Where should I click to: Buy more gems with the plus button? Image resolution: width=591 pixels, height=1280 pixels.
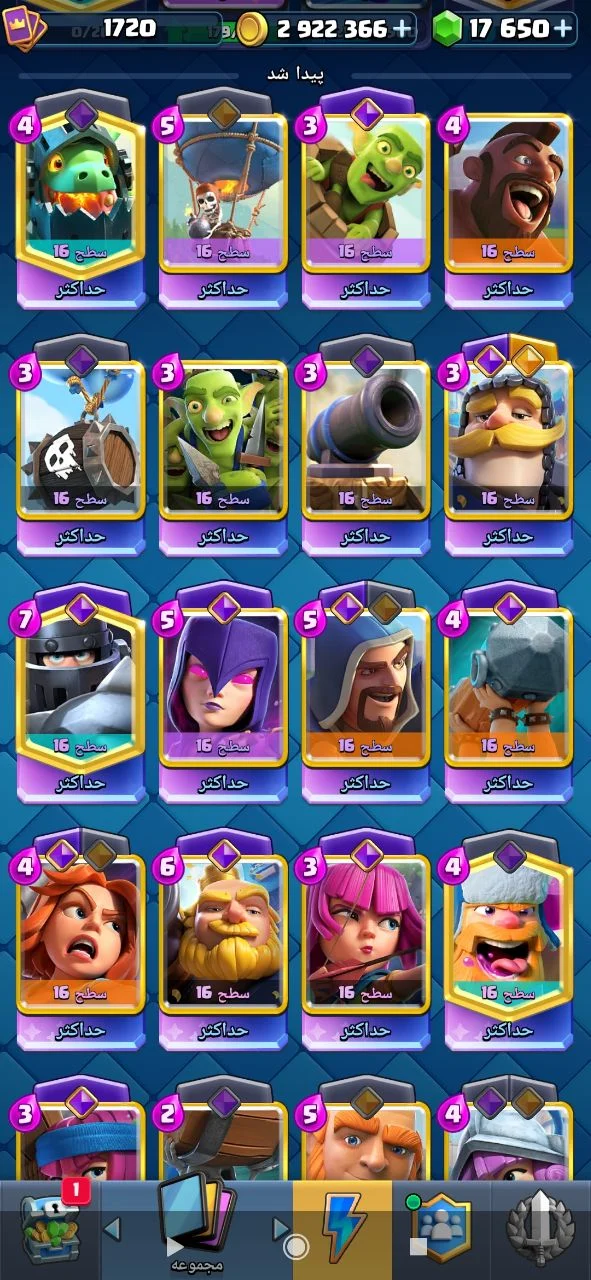(564, 29)
